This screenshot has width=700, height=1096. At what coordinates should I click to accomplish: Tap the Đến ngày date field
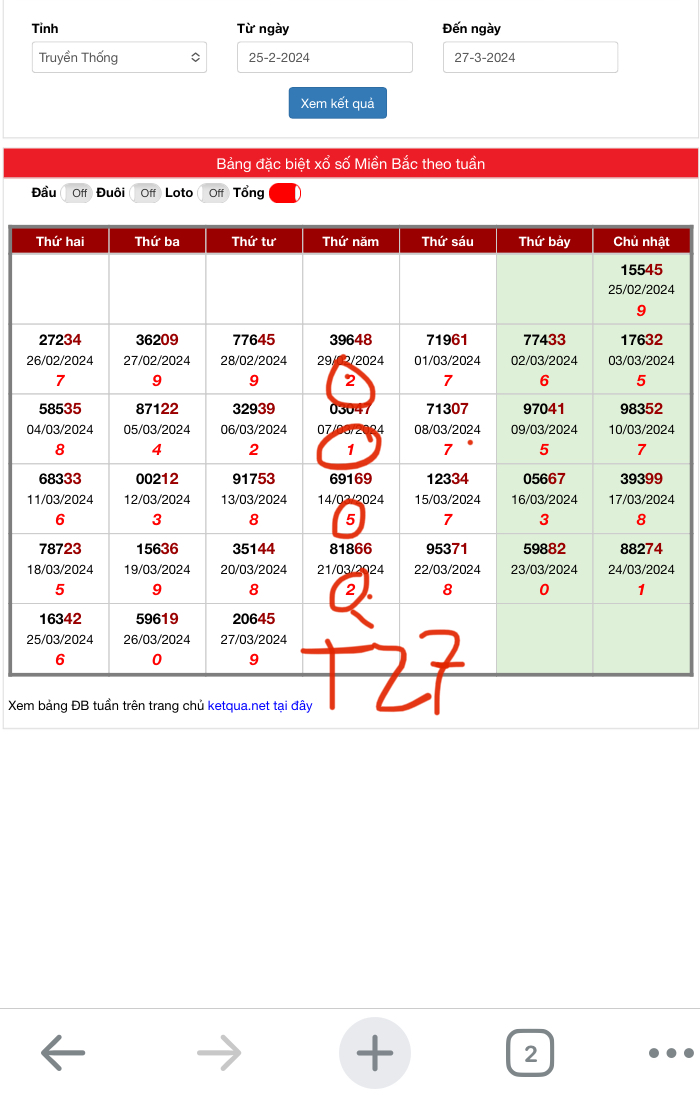(x=530, y=58)
